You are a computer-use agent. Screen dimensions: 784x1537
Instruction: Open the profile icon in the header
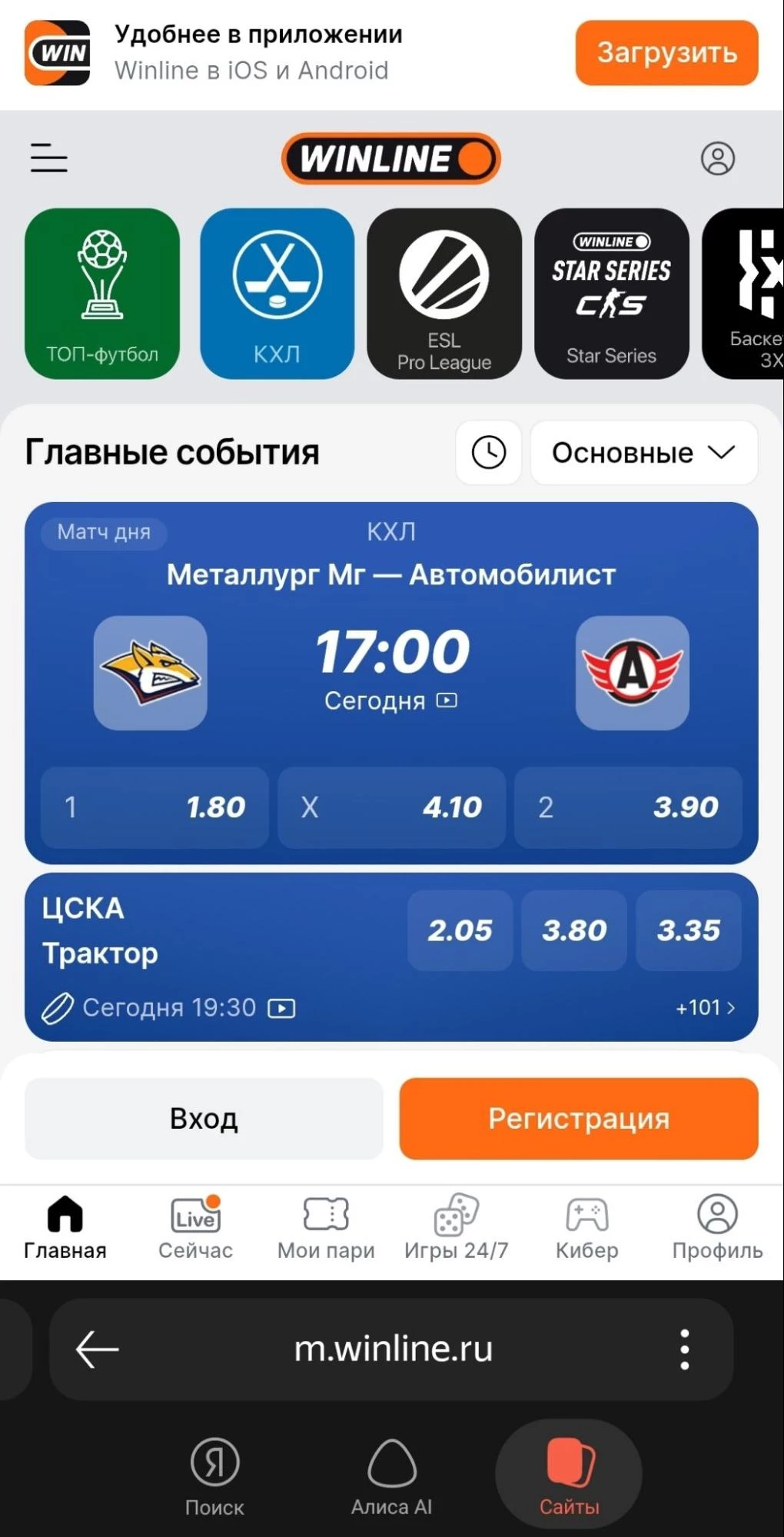[717, 158]
